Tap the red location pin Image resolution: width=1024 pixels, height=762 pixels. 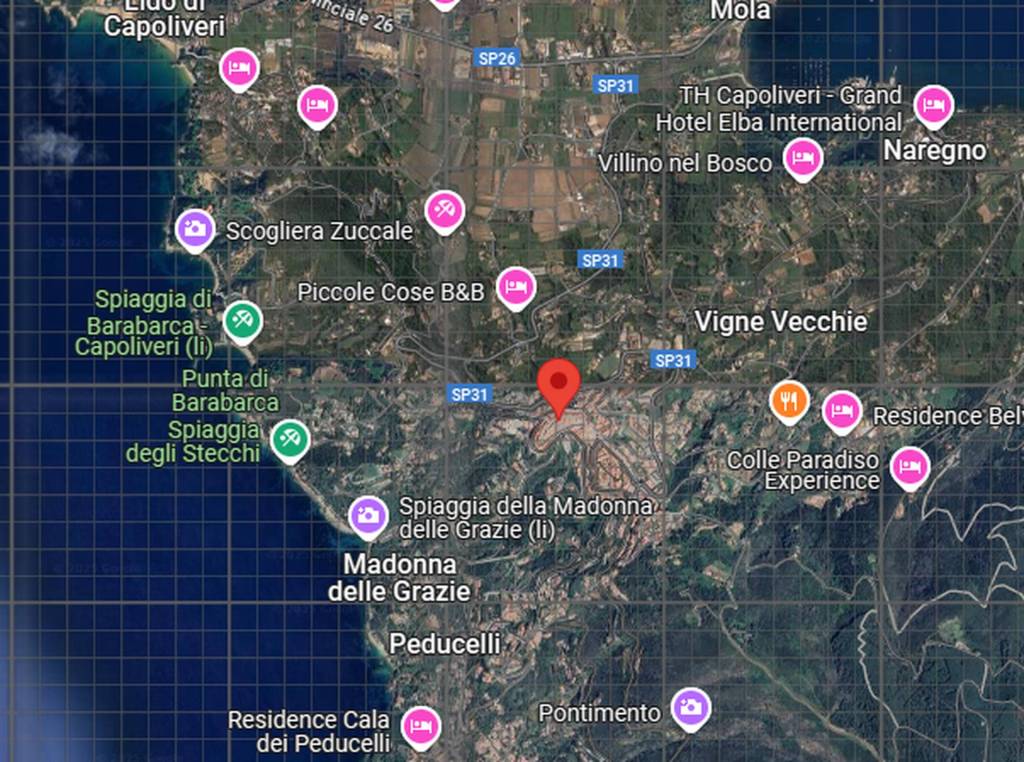coord(558,385)
